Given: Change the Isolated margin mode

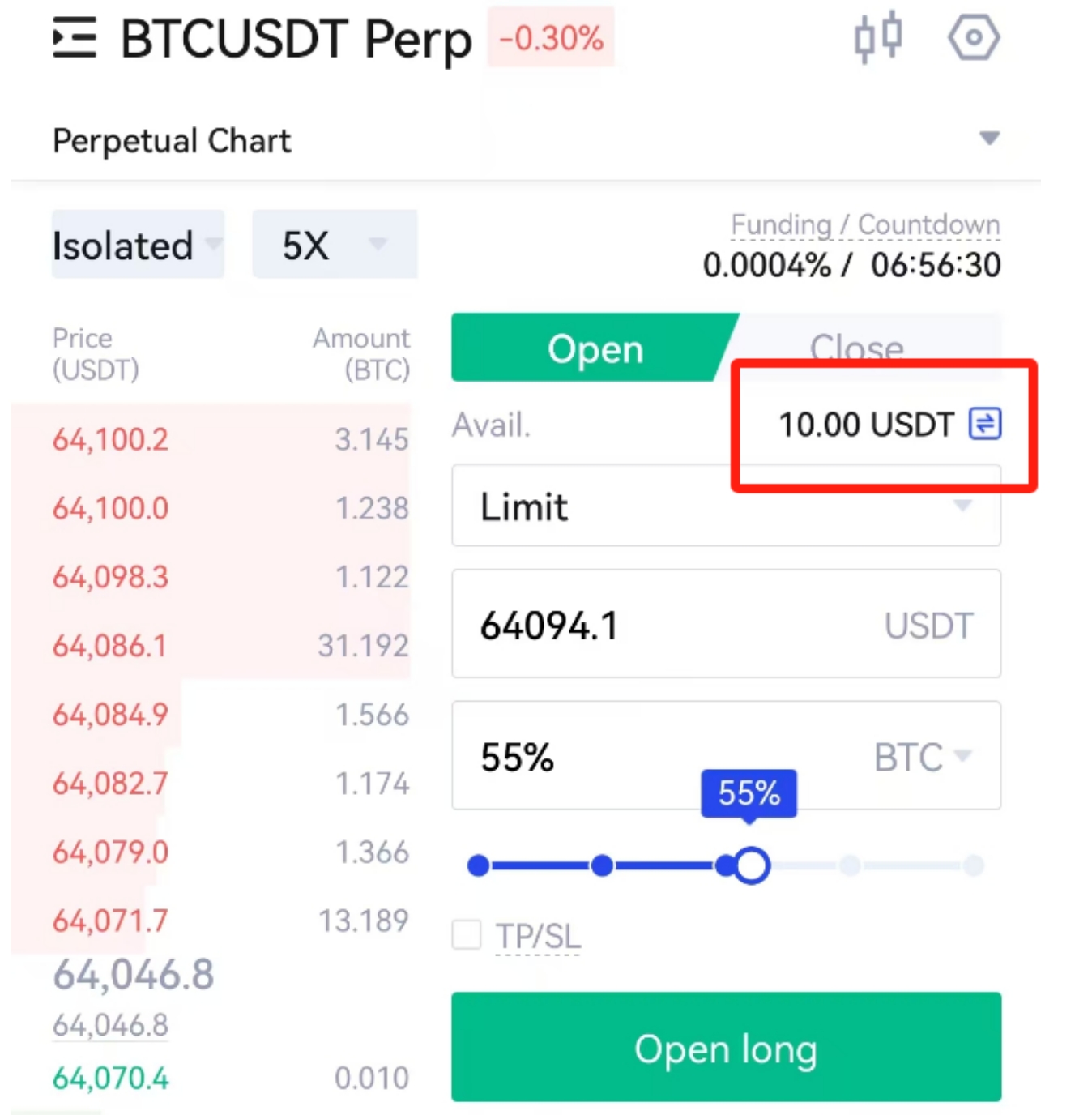Looking at the screenshot, I should (138, 245).
